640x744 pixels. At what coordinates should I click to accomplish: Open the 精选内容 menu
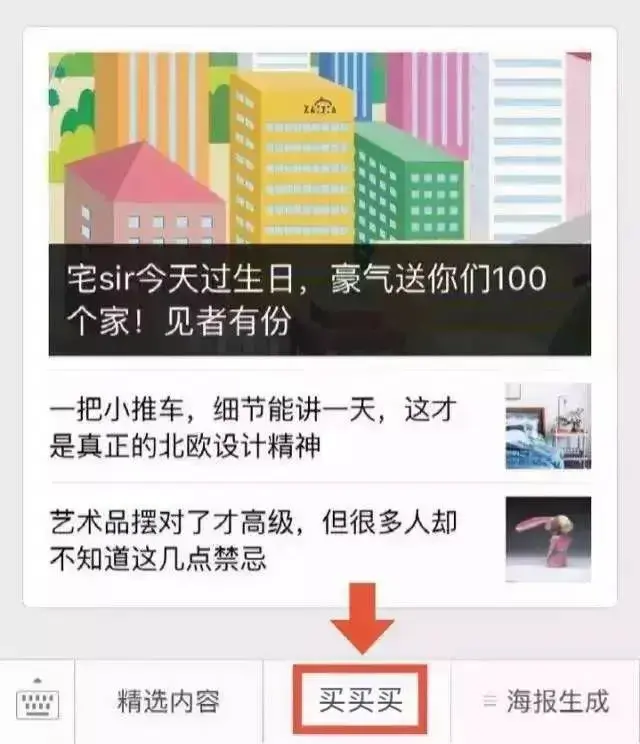(x=168, y=701)
